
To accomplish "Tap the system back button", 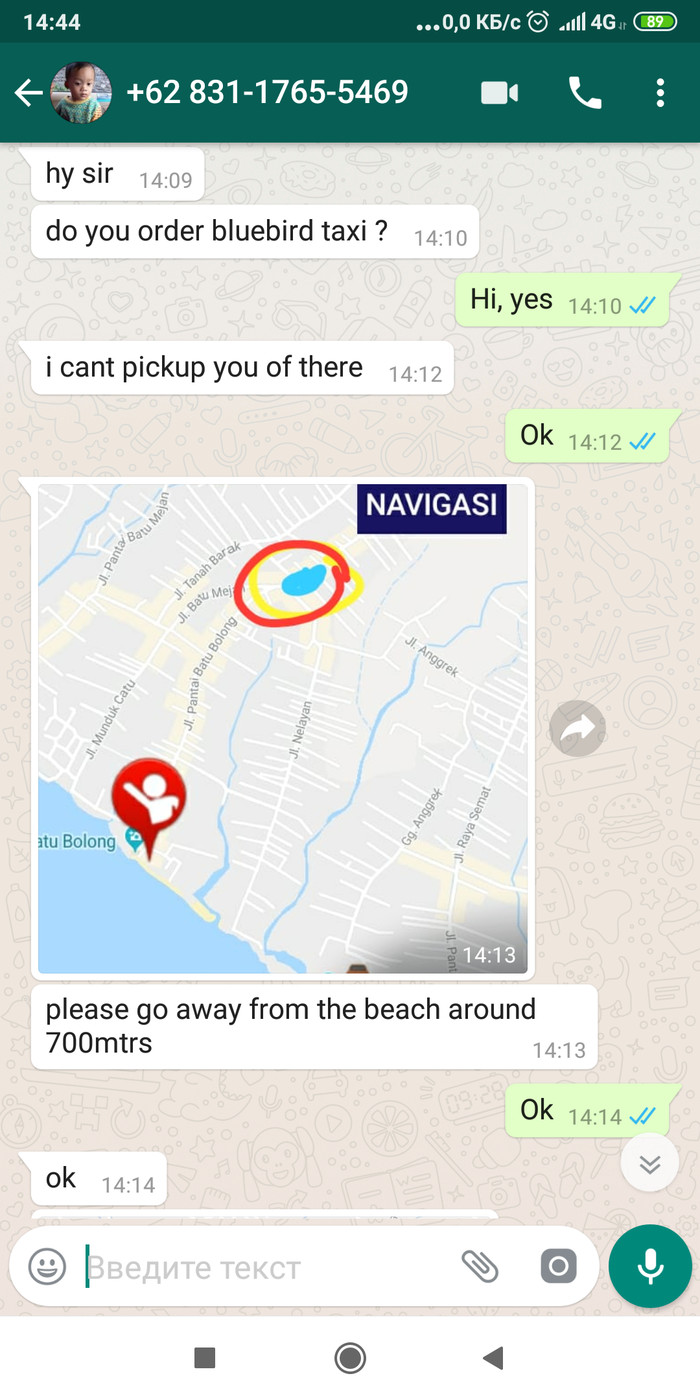I will (x=492, y=1357).
